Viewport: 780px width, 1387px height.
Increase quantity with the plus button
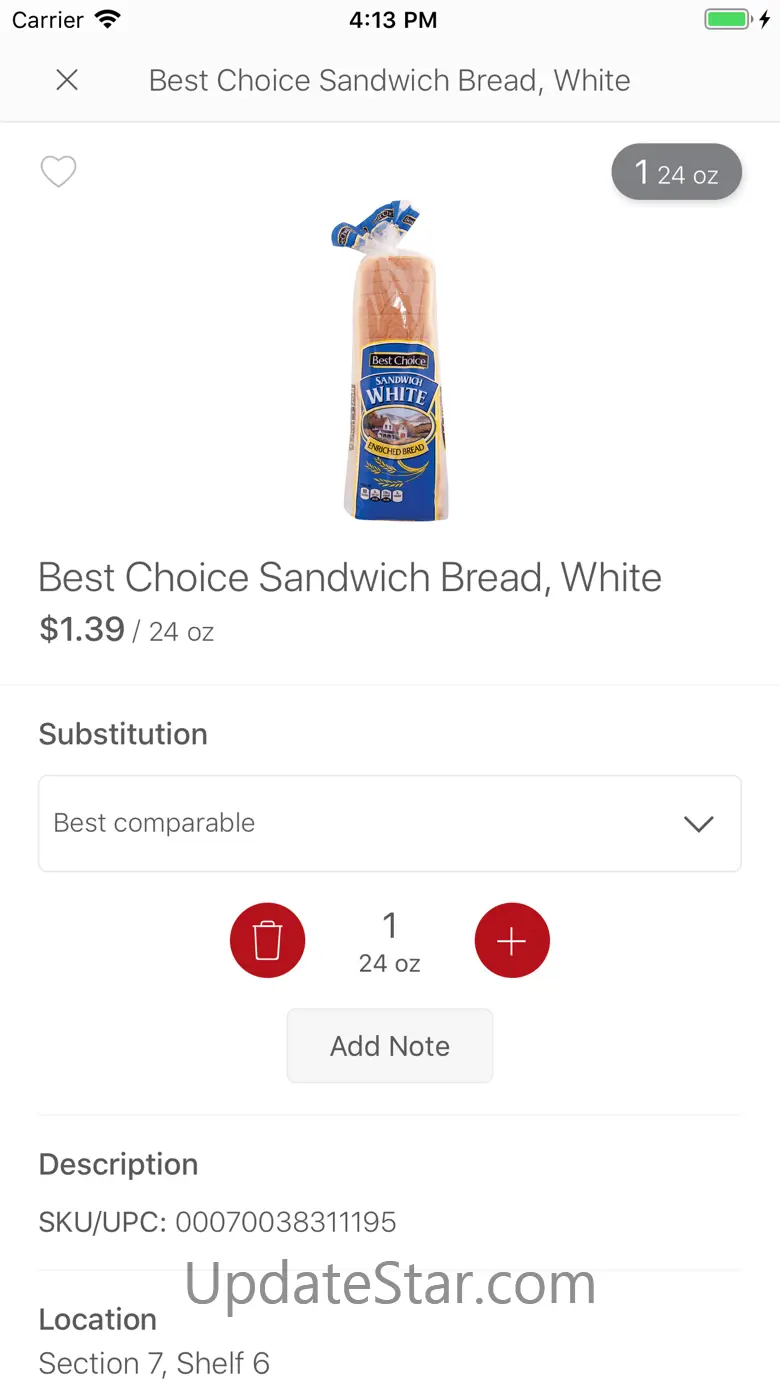pyautogui.click(x=512, y=940)
